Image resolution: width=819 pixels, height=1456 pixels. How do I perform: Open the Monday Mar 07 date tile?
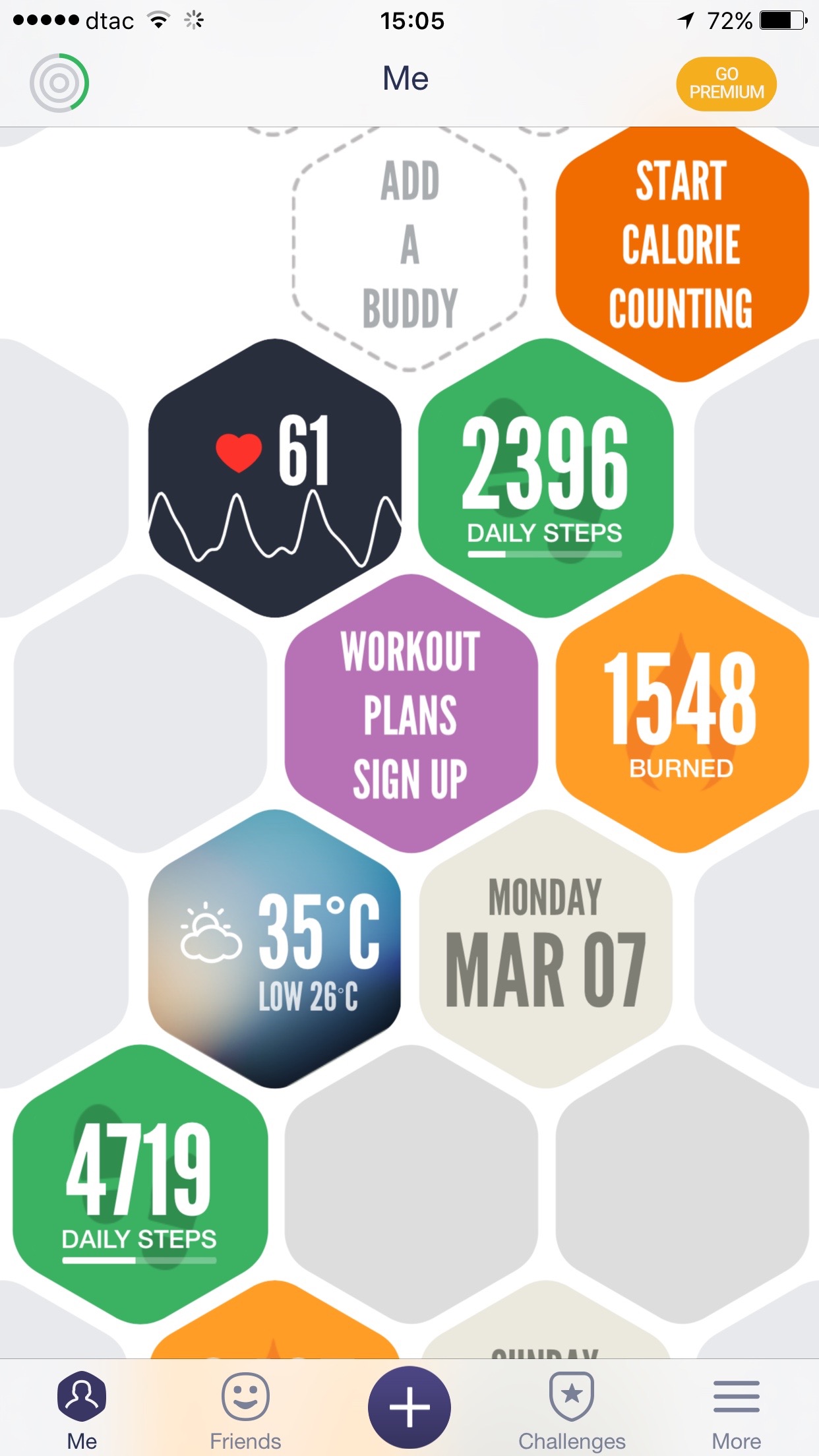(545, 950)
